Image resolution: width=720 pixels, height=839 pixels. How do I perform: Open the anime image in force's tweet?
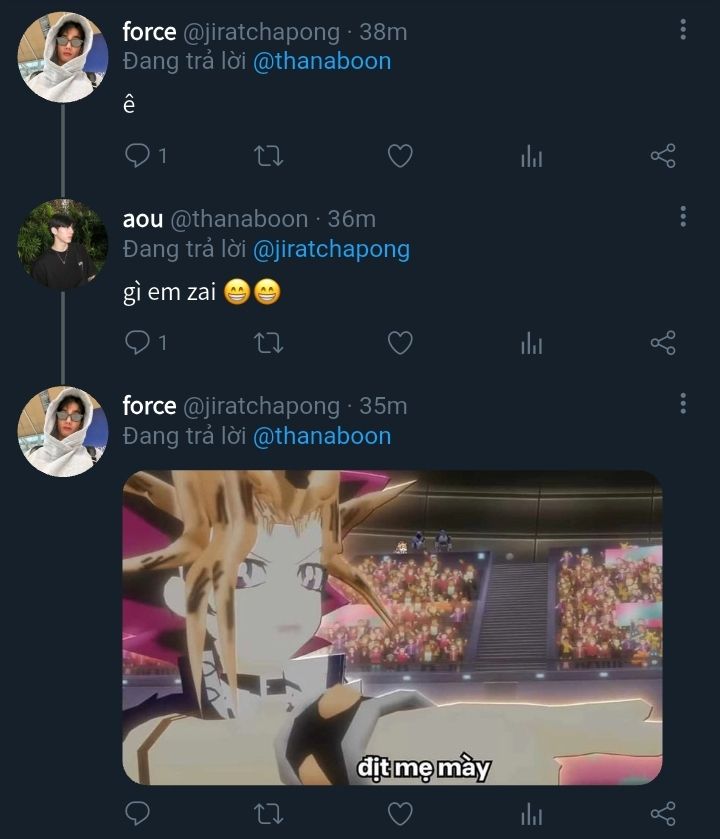[392, 627]
